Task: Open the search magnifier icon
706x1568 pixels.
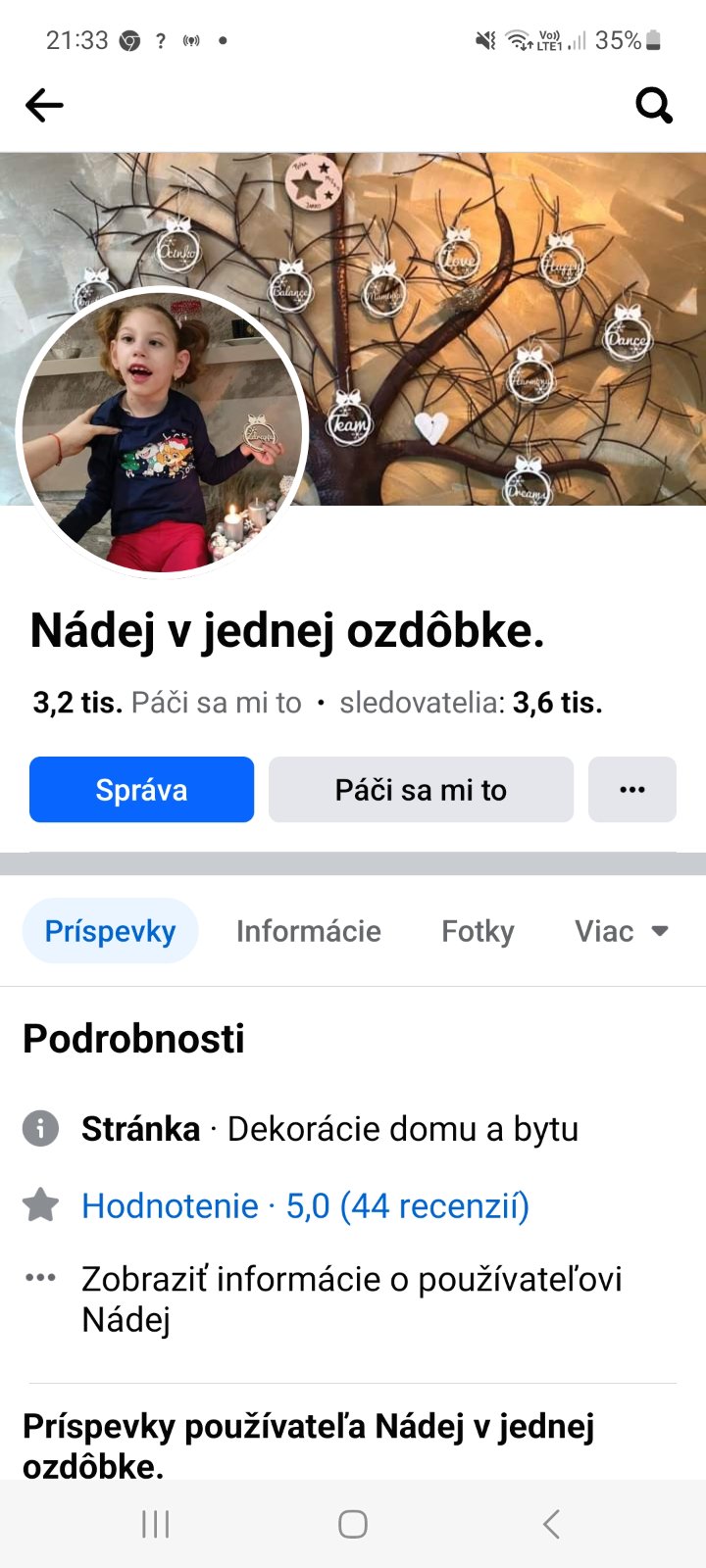Action: click(x=653, y=105)
